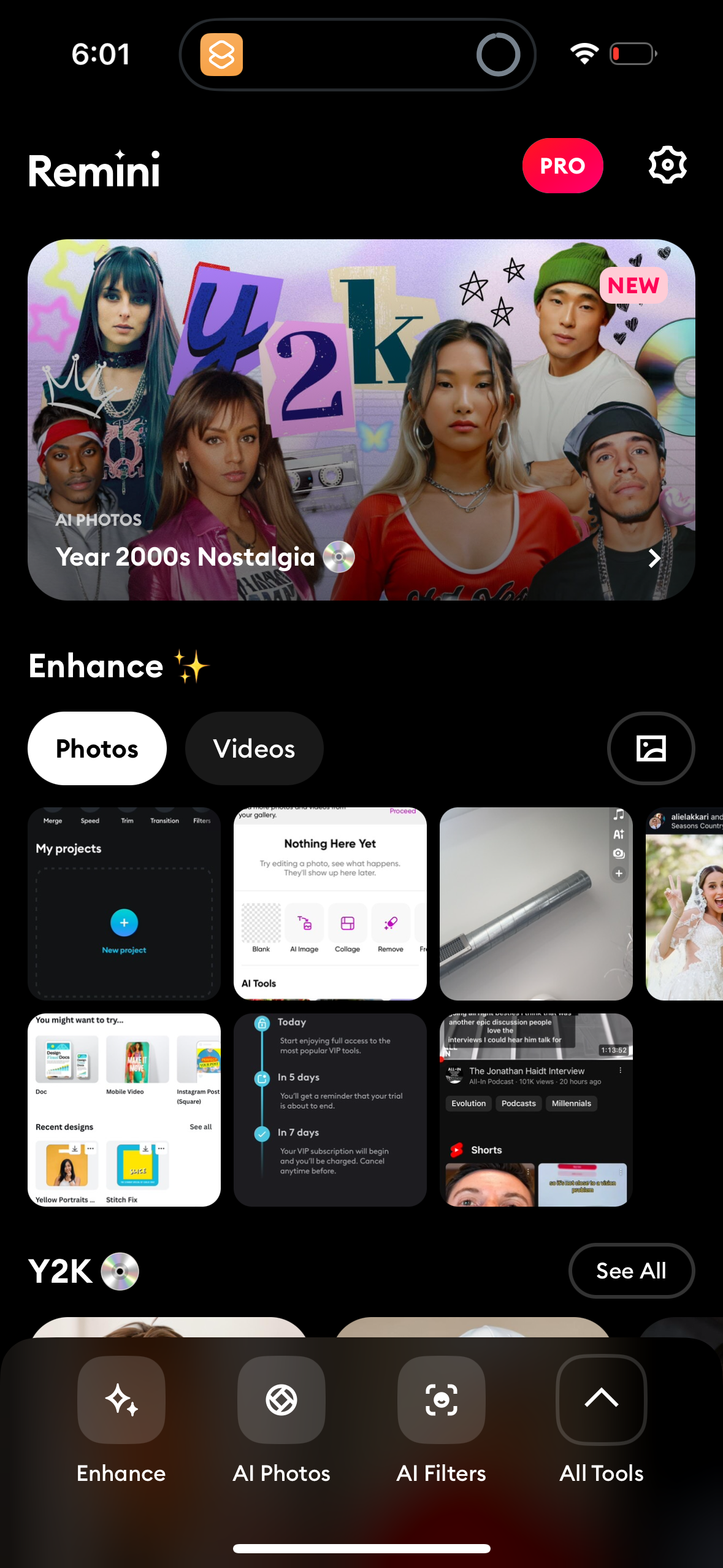
Task: Tap Proceed in the gallery thumbnail
Action: (x=402, y=811)
